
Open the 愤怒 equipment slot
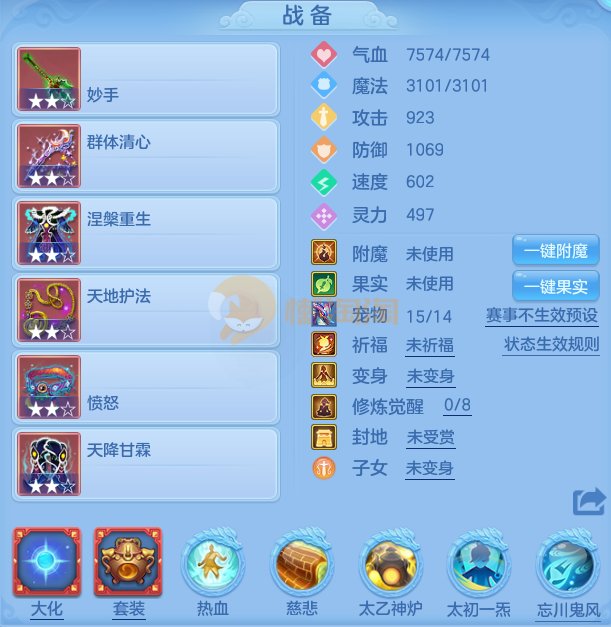click(x=146, y=387)
